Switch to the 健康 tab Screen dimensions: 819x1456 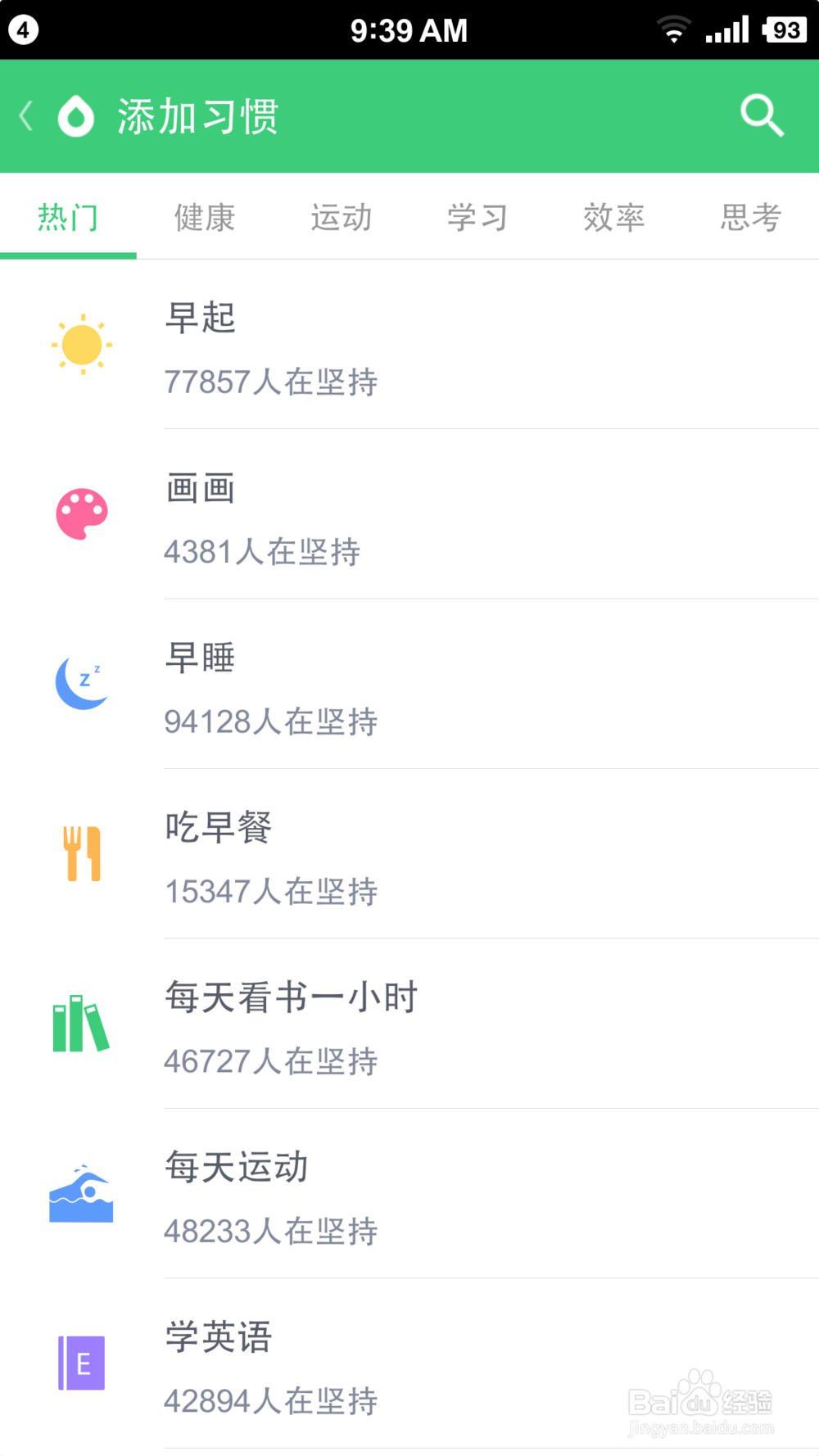[205, 217]
